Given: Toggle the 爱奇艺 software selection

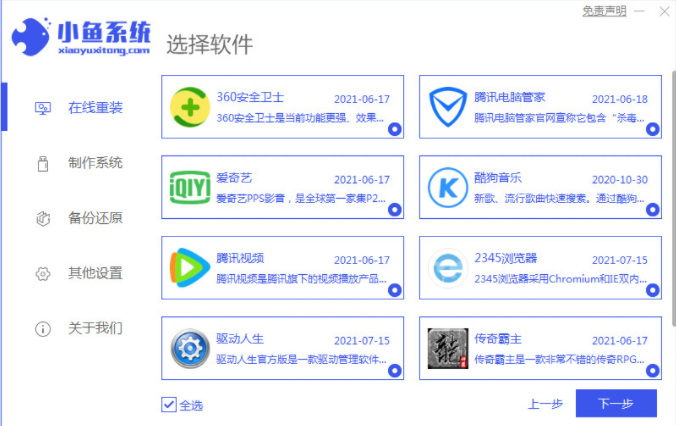Looking at the screenshot, I should 395,209.
